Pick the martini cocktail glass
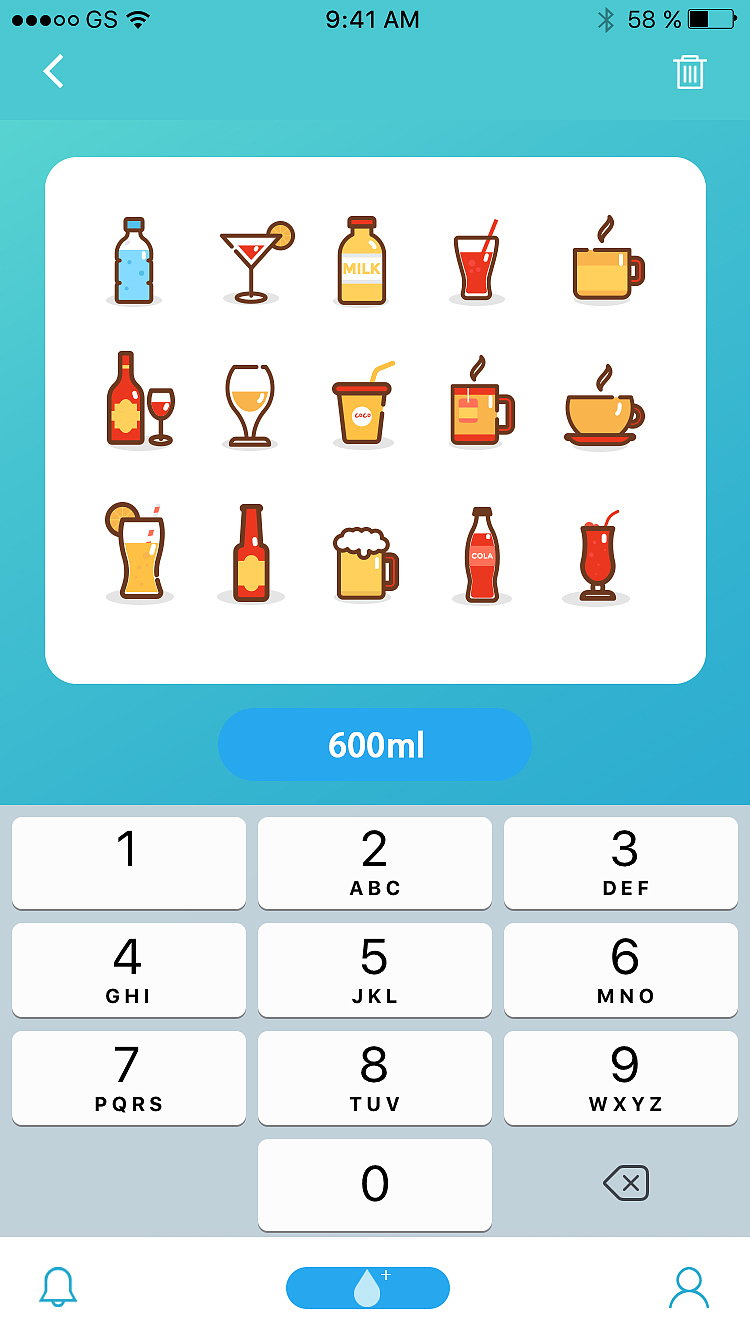750x1334 pixels. click(x=252, y=262)
